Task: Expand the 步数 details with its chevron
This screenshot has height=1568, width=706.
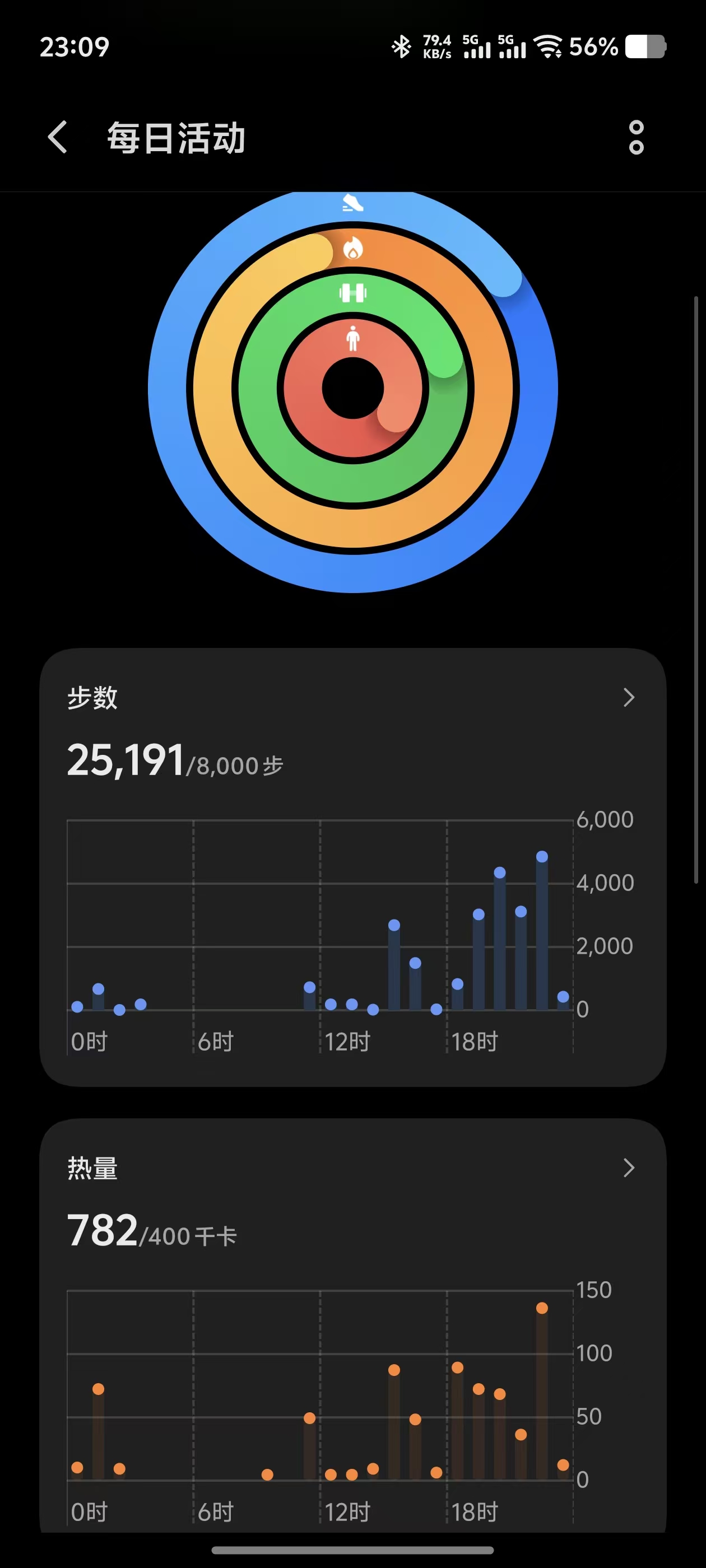Action: pyautogui.click(x=629, y=698)
